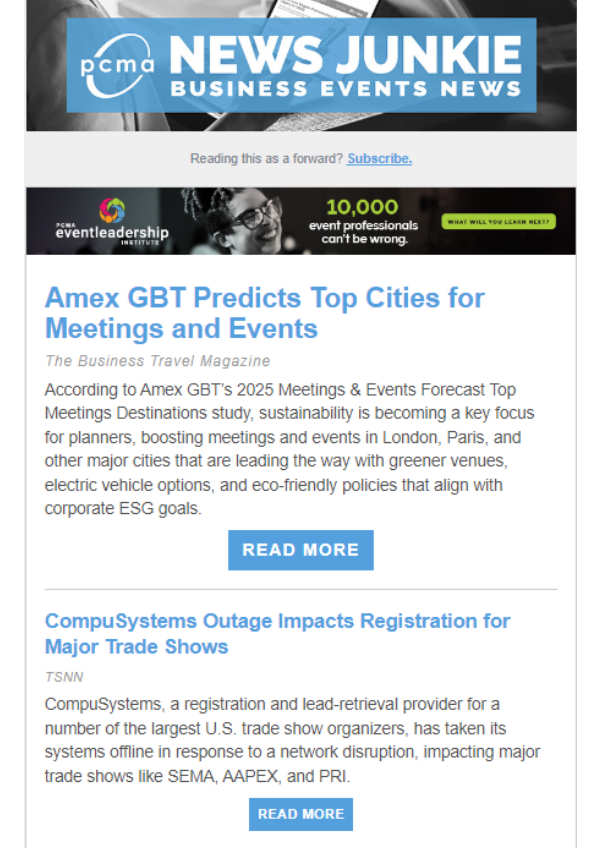Image resolution: width=600 pixels, height=849 pixels.
Task: Tap the Subscribe link
Action: point(379,158)
